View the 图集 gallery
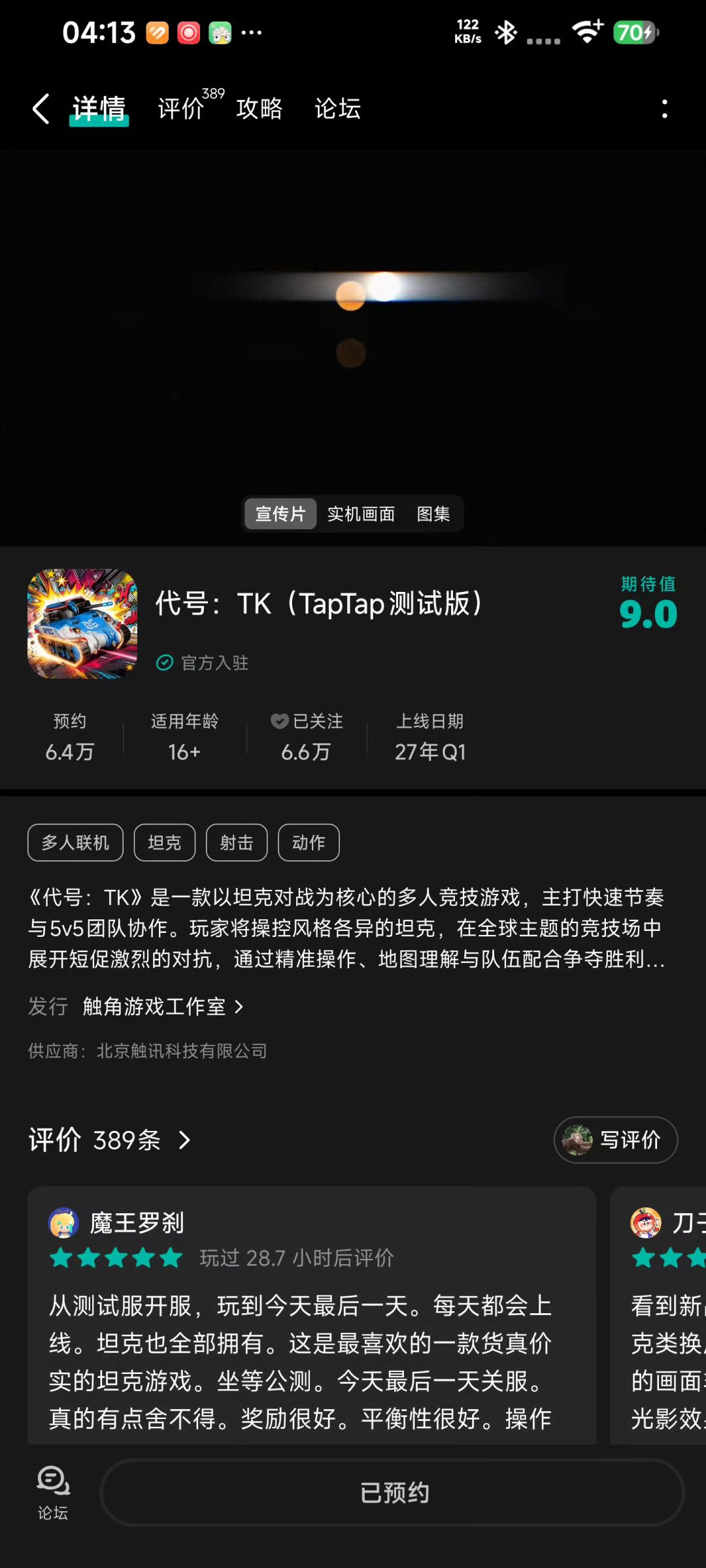Screen dimensions: 706x1568 click(x=433, y=514)
